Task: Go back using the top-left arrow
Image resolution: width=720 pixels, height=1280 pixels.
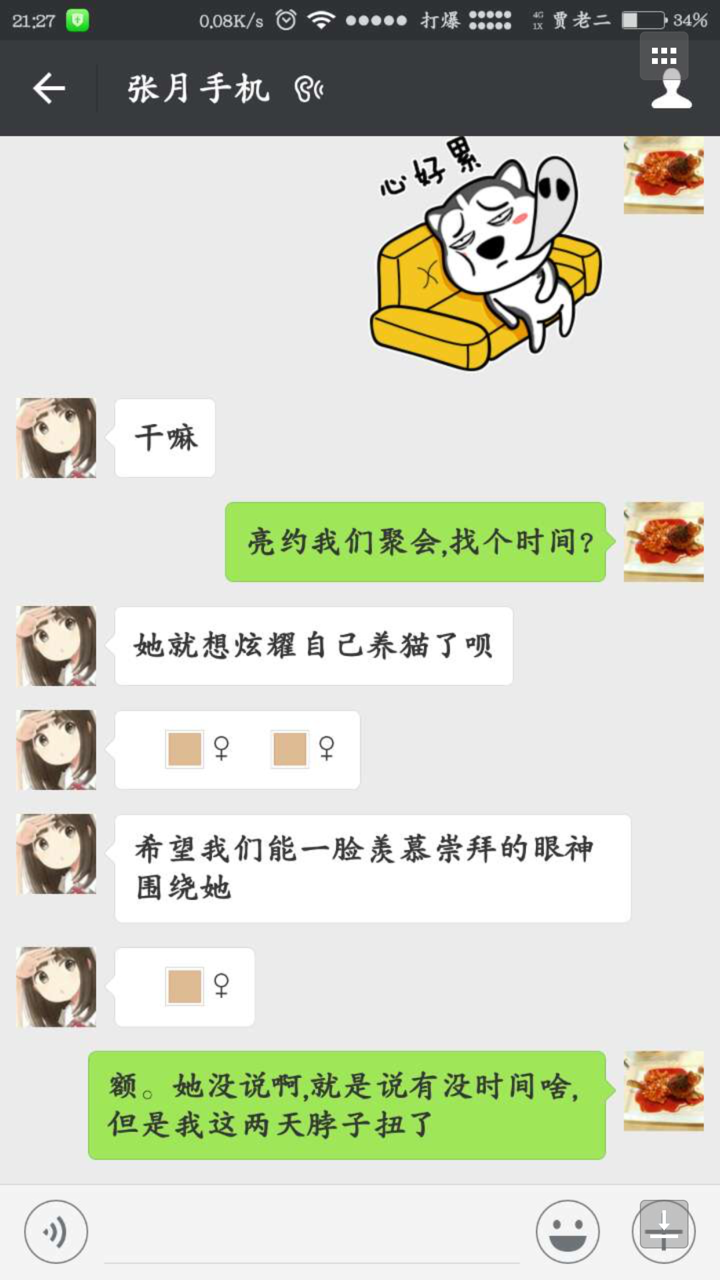Action: (x=48, y=89)
